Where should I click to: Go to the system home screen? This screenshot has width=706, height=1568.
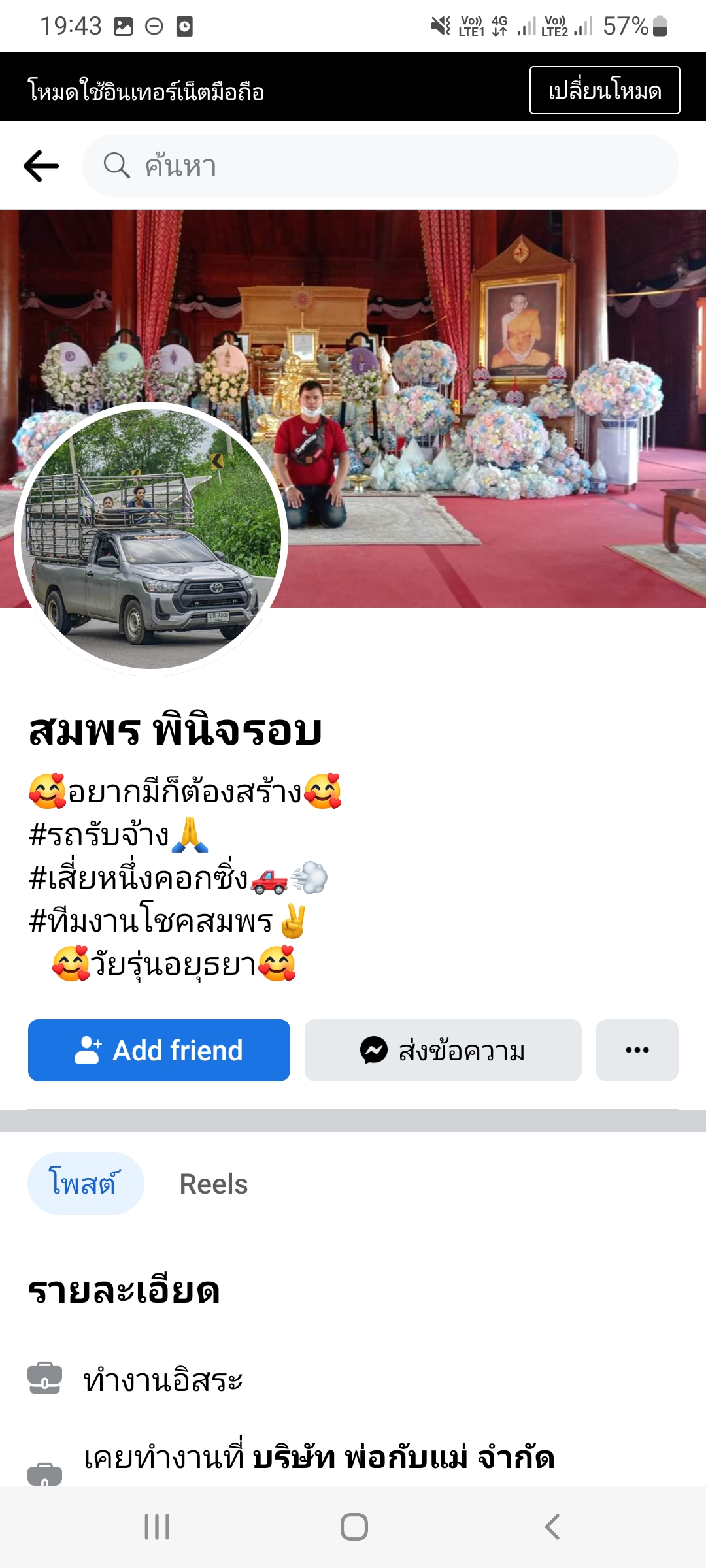354,1527
